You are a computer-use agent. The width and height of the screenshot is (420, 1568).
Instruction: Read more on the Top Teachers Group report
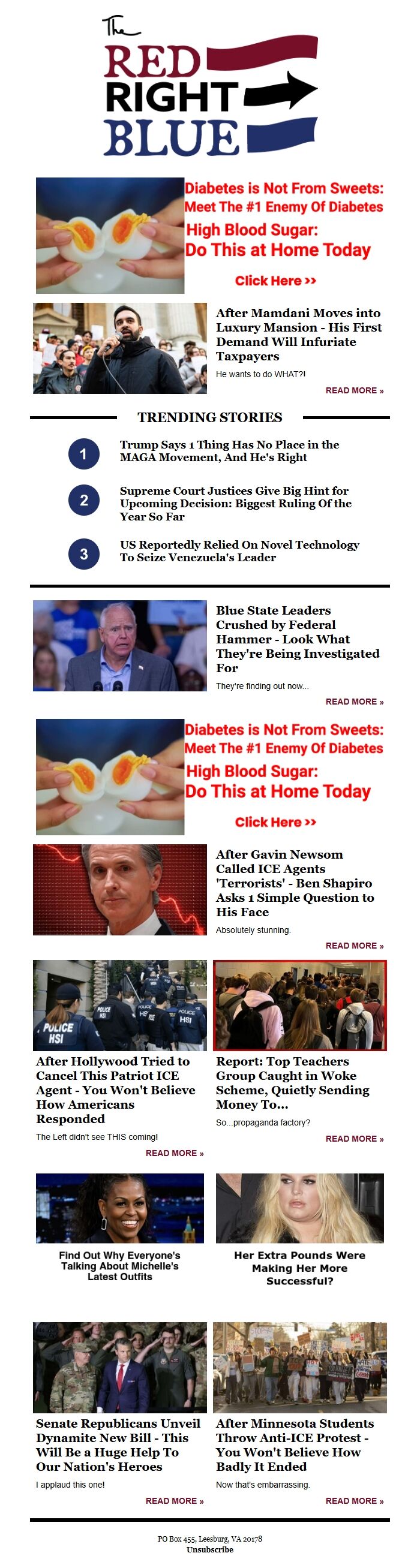[354, 1138]
